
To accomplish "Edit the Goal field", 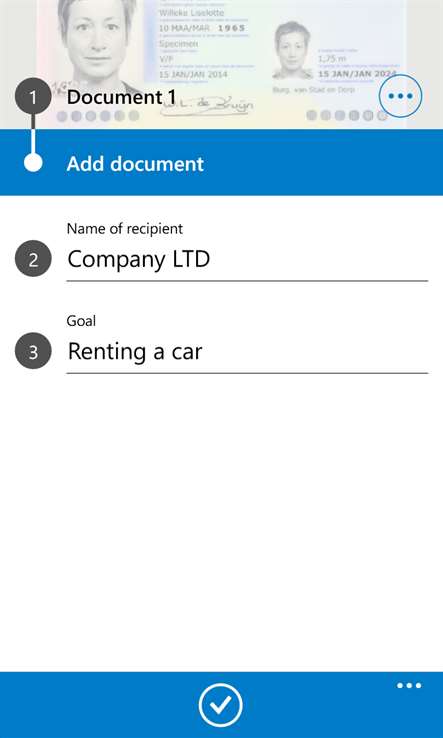I will [247, 353].
